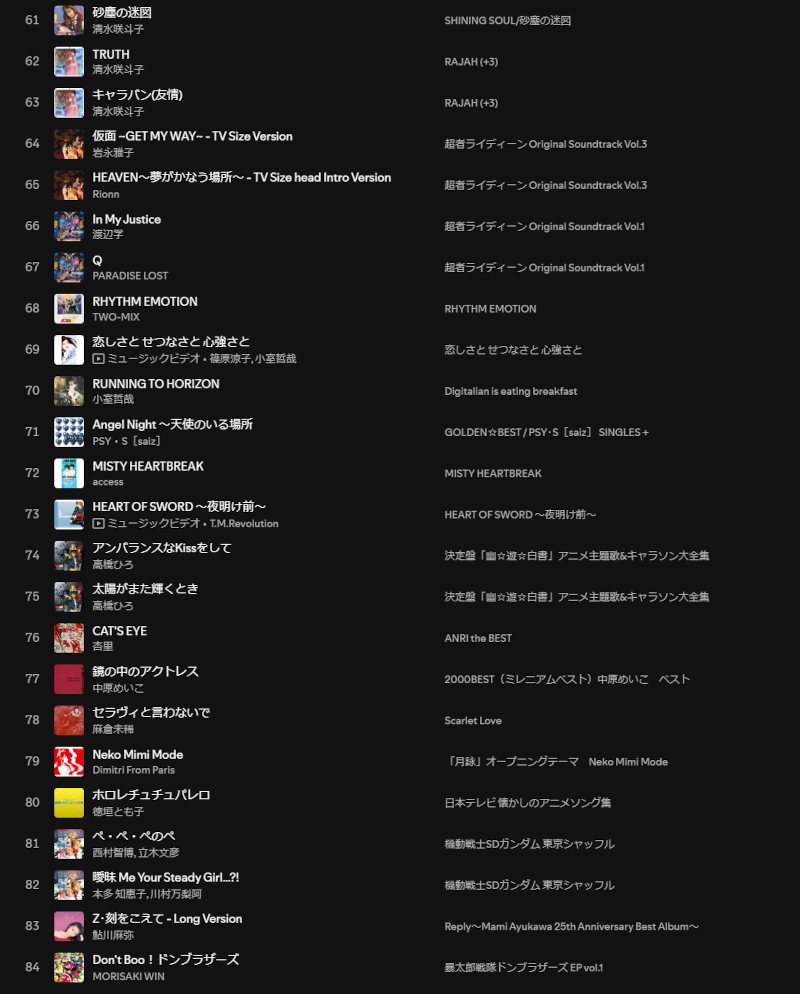
Task: Select MISTY HEARTBREAK by access
Action: [147, 466]
